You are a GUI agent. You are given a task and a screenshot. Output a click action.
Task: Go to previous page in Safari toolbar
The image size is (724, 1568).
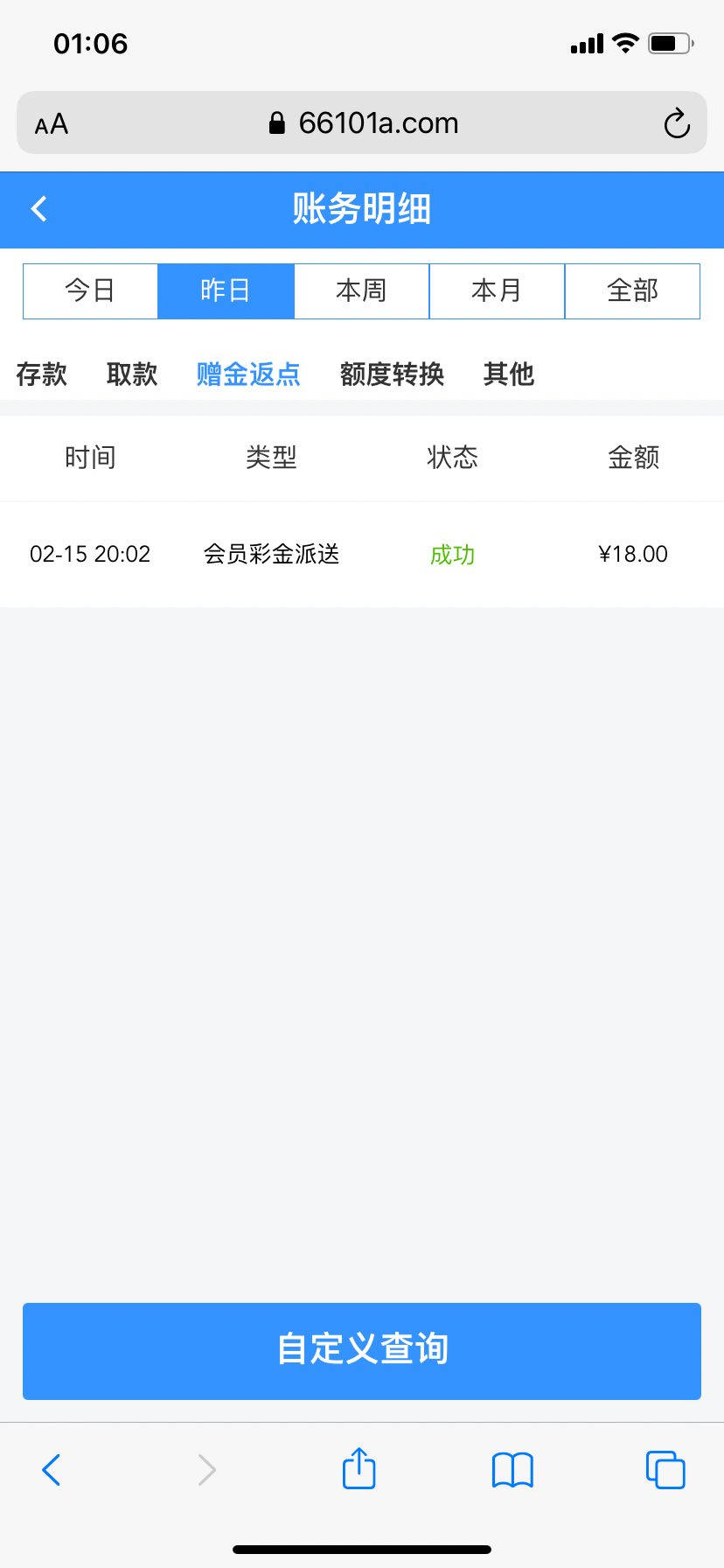tap(52, 1470)
